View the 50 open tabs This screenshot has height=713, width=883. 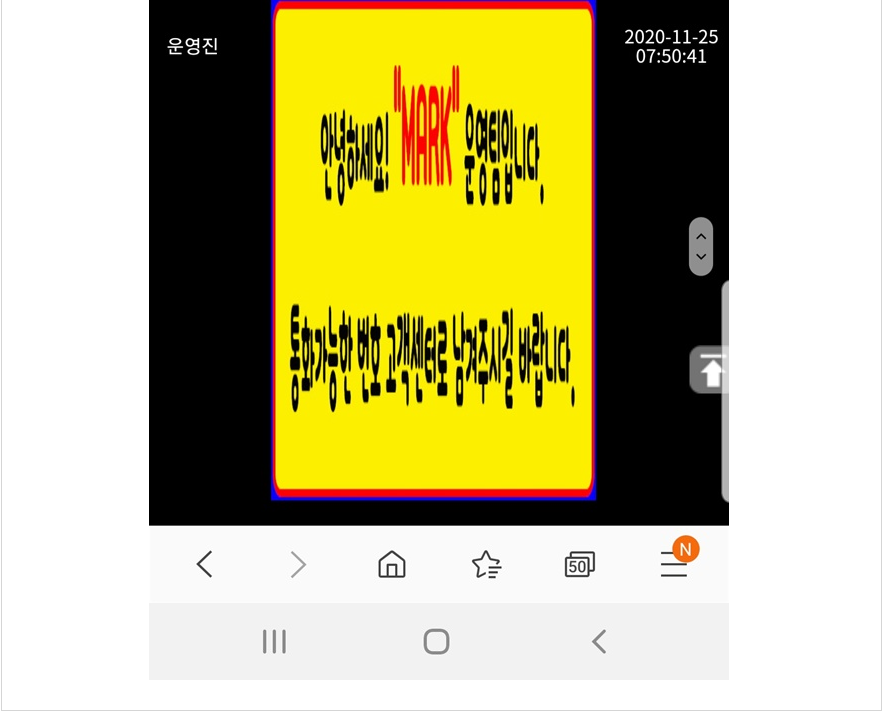coord(580,565)
